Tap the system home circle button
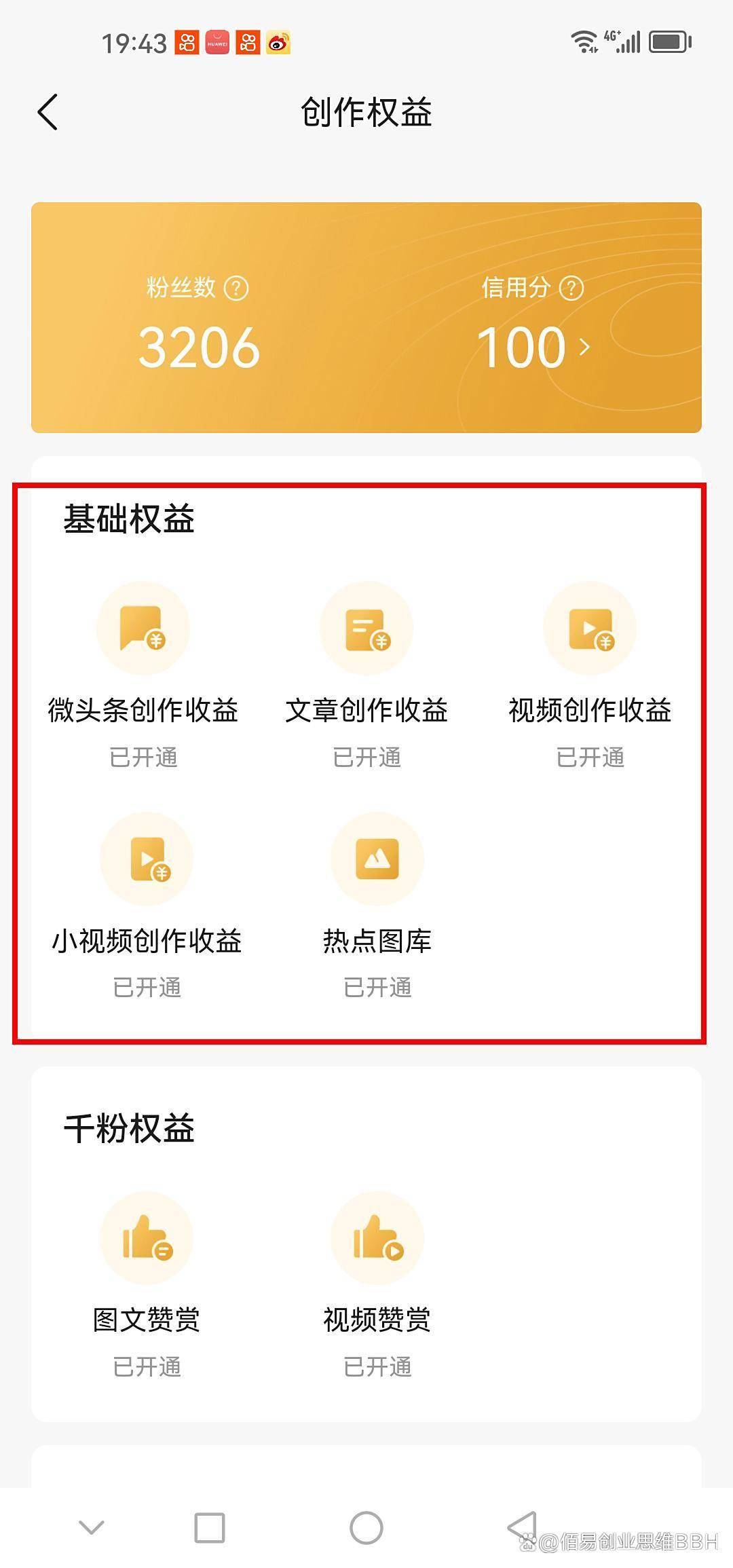733x1568 pixels. (366, 1528)
